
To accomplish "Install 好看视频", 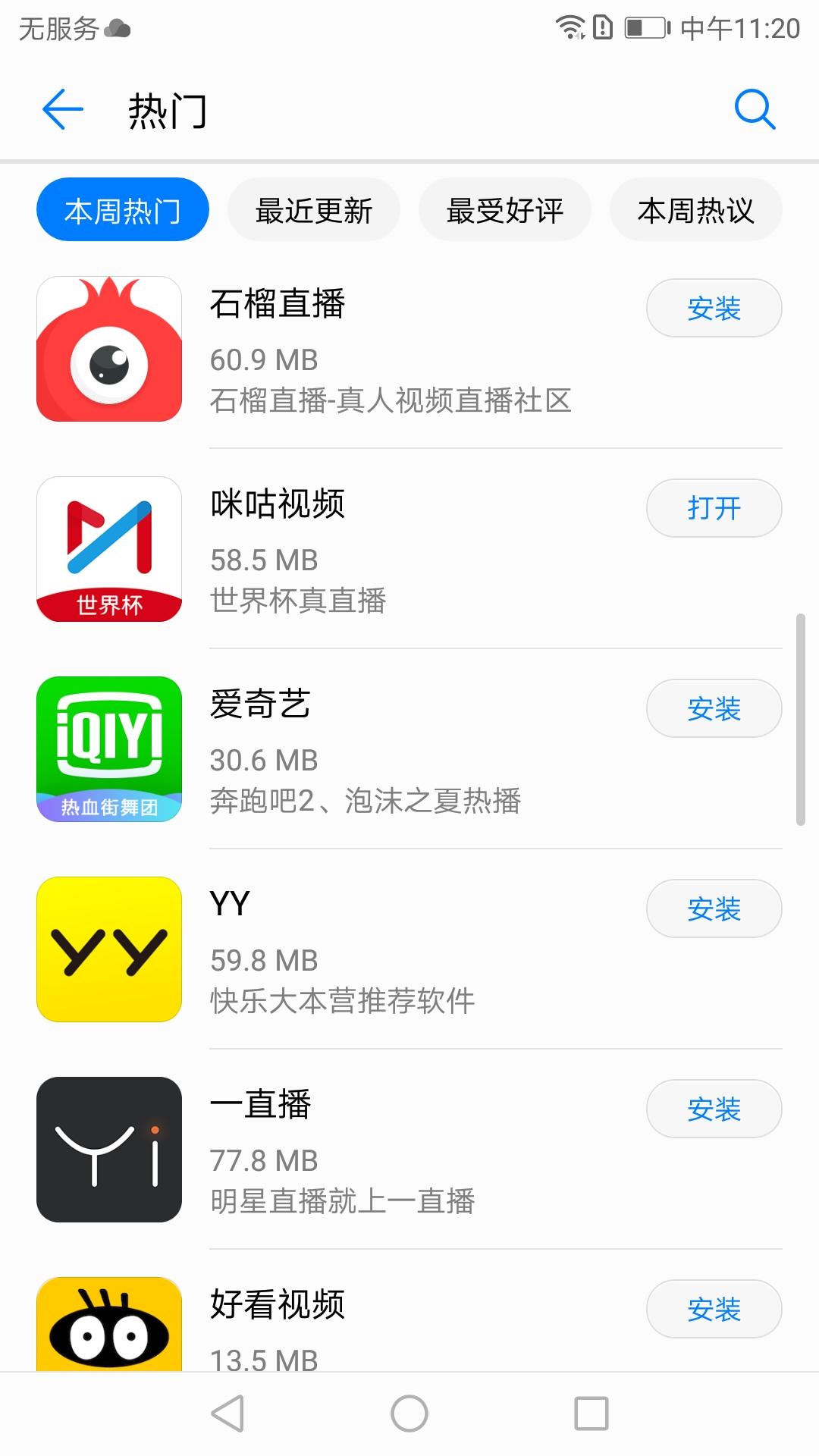I will (x=714, y=1309).
